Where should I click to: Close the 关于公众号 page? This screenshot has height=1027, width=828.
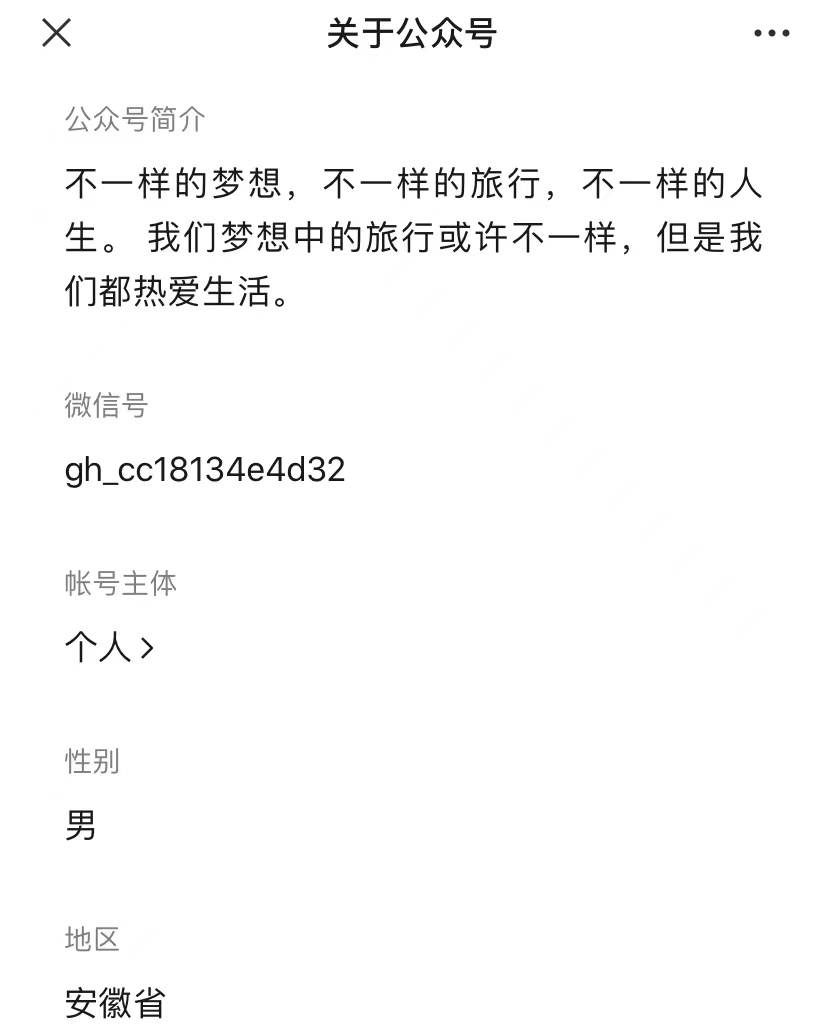point(56,34)
